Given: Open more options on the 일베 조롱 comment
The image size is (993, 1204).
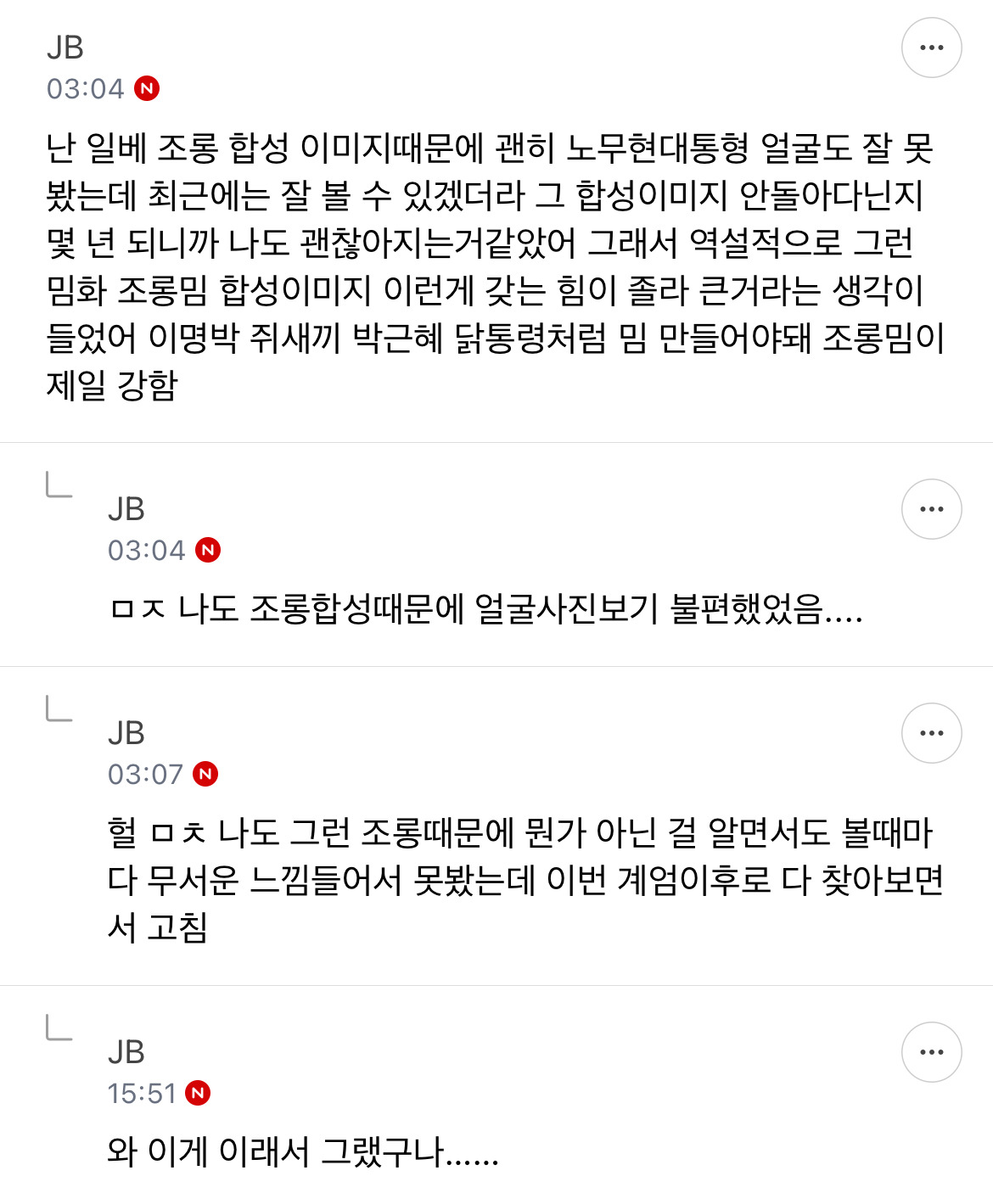Looking at the screenshot, I should click(931, 48).
